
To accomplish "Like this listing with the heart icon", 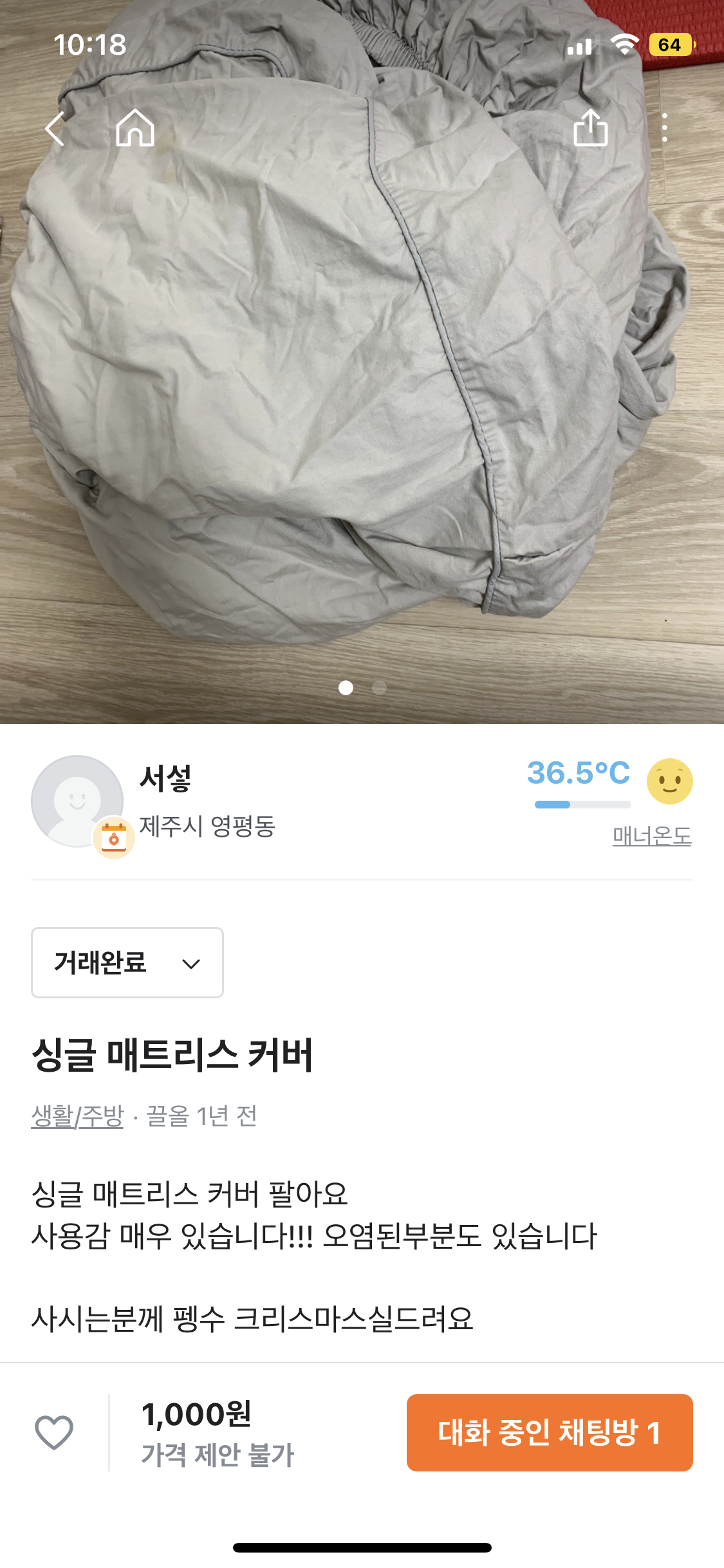I will click(x=54, y=1433).
